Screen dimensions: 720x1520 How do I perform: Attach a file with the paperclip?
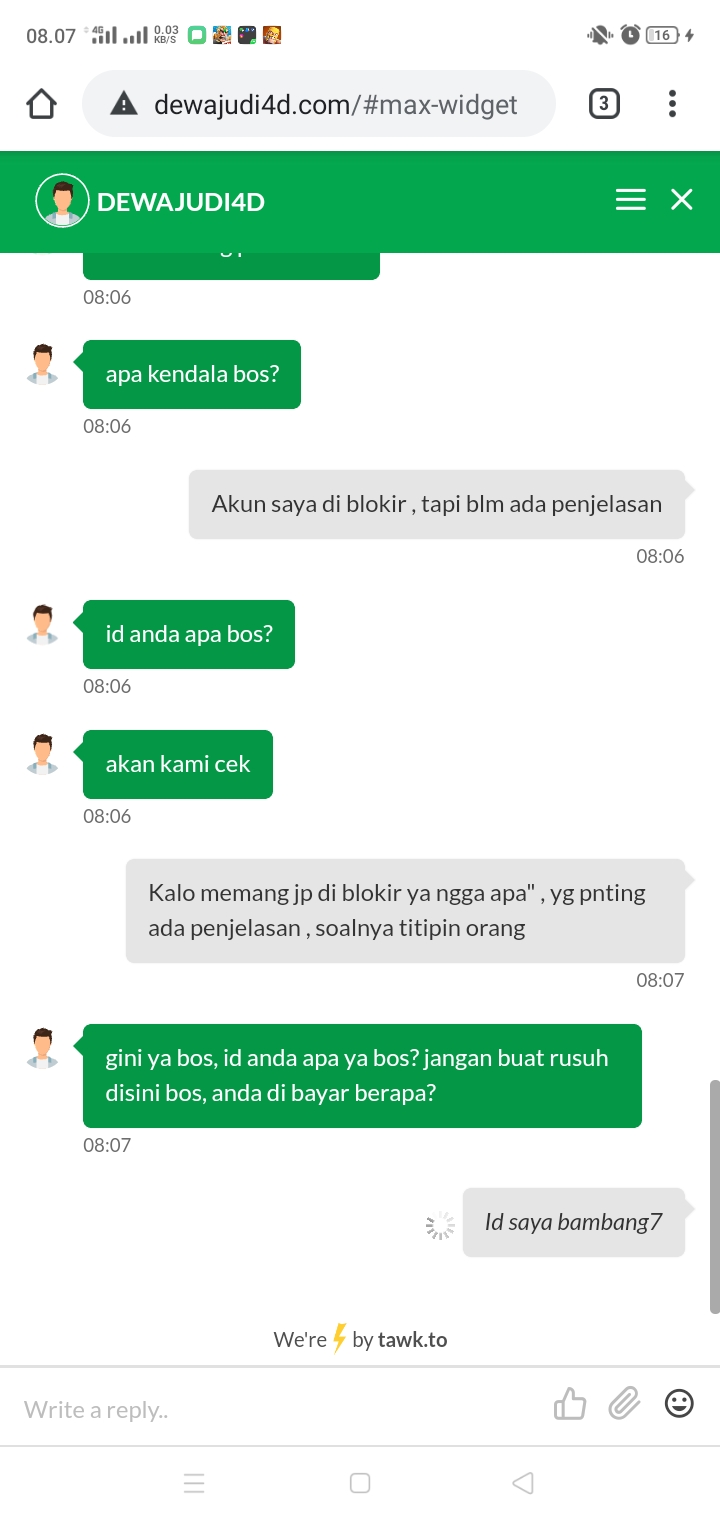624,1405
